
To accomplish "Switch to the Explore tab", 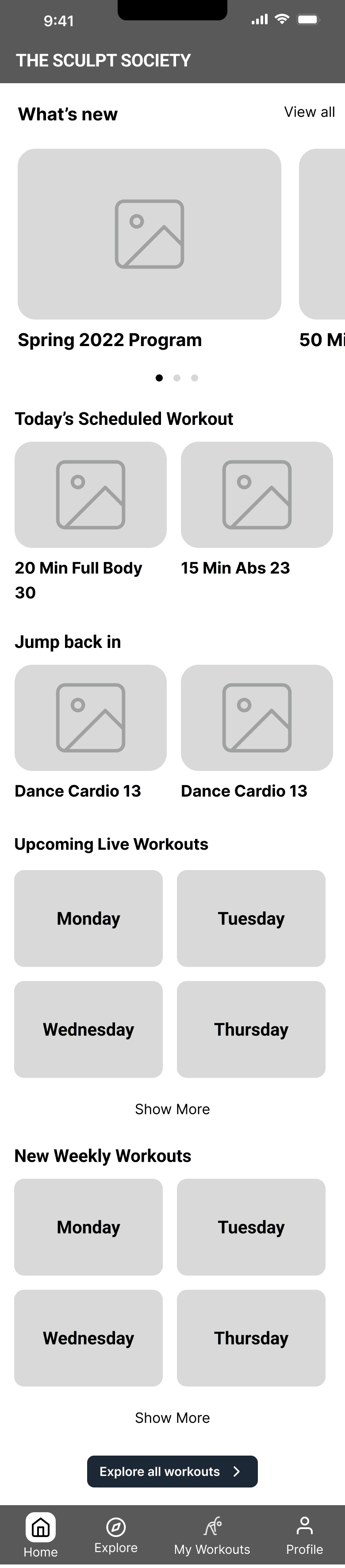I will click(115, 1534).
